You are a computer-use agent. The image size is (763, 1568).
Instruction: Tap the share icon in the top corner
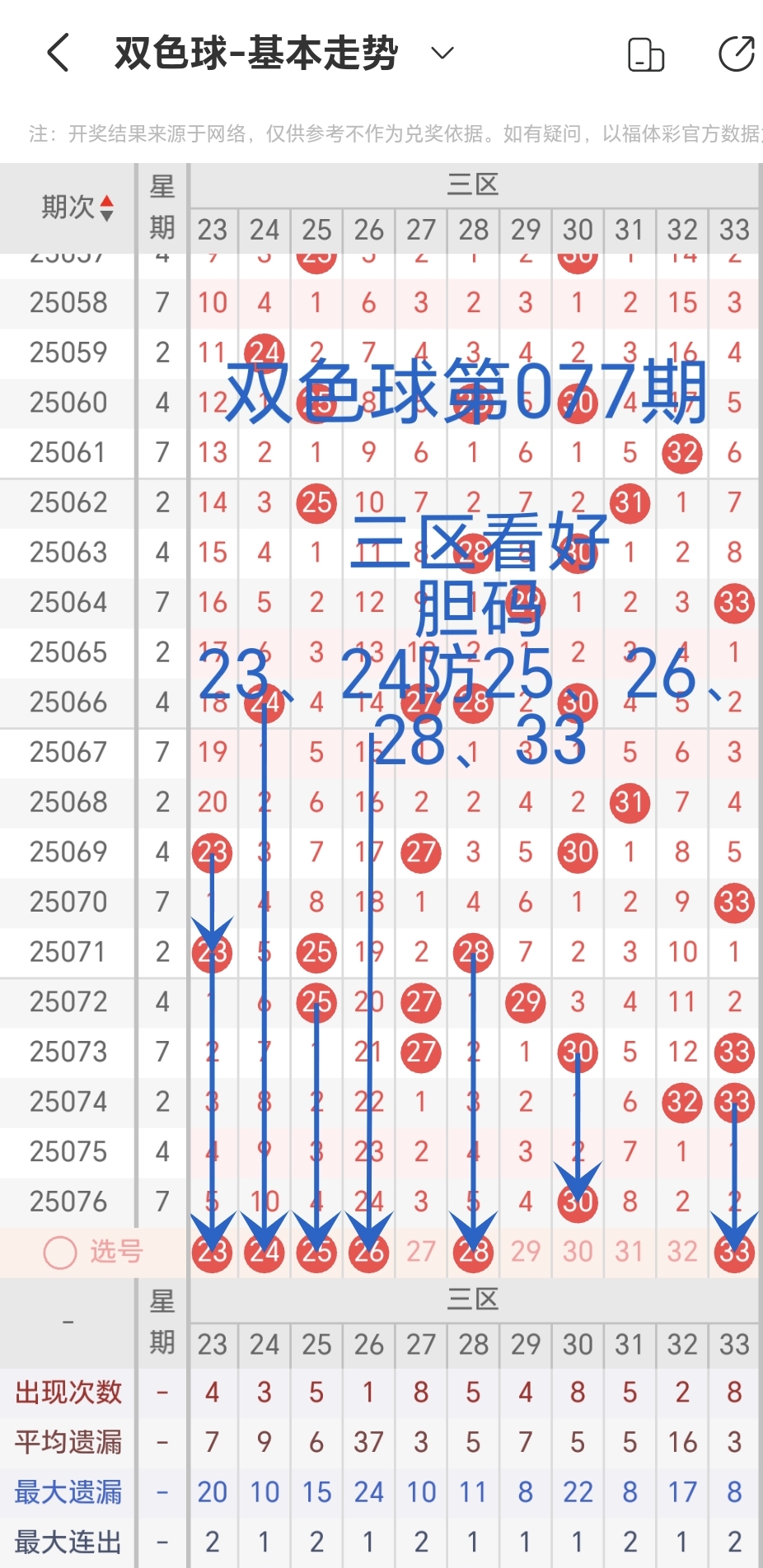[737, 53]
